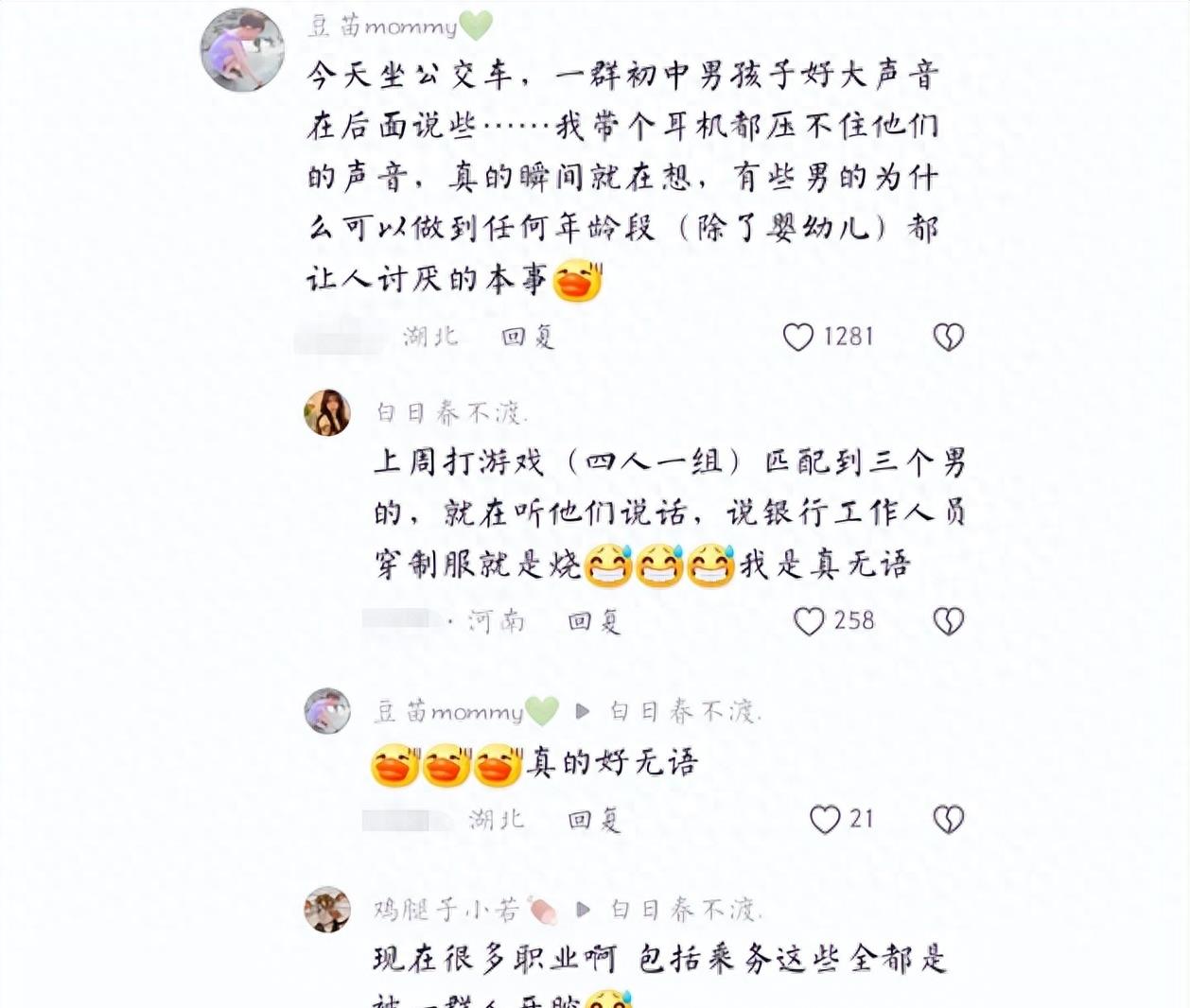Image resolution: width=1190 pixels, height=1008 pixels.
Task: Dislike the 真的好无语 reply
Action: coord(949,819)
